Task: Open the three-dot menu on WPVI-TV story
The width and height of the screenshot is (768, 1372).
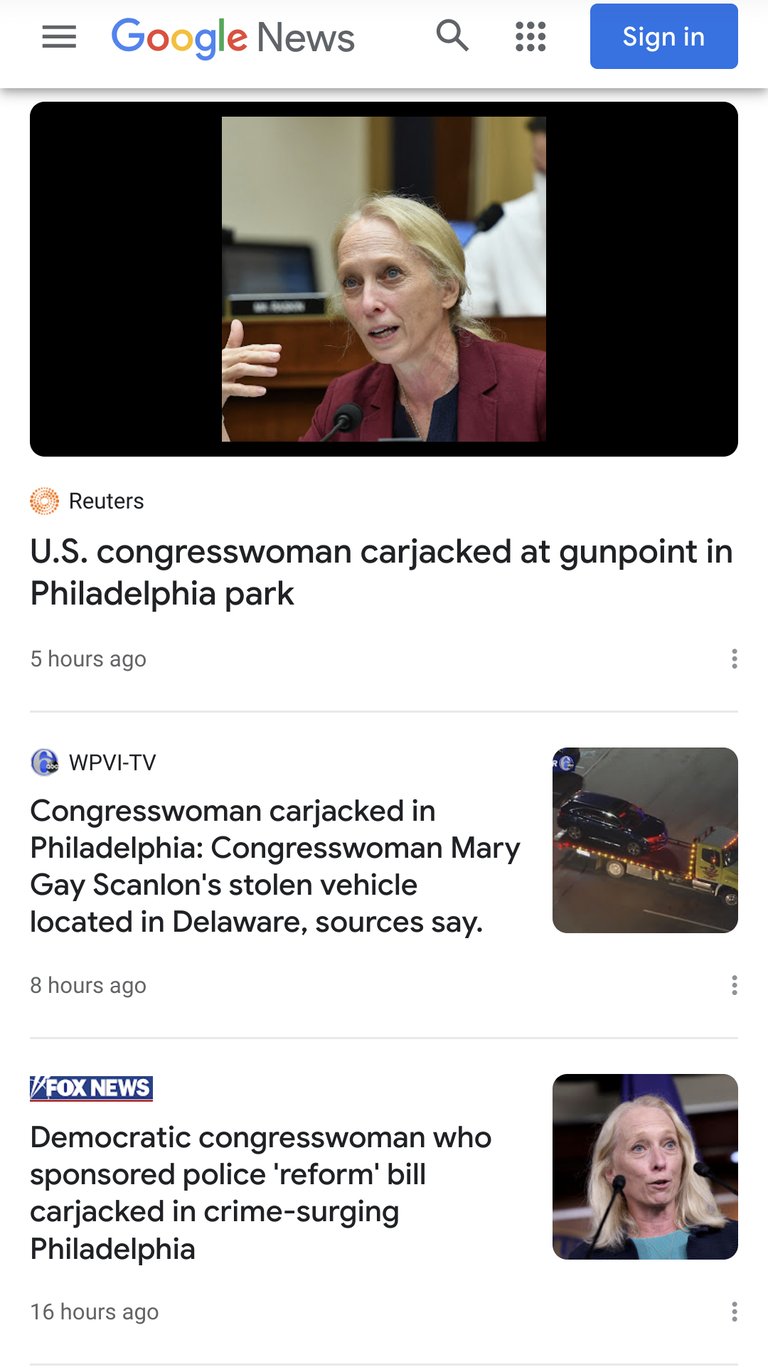Action: pyautogui.click(x=734, y=985)
